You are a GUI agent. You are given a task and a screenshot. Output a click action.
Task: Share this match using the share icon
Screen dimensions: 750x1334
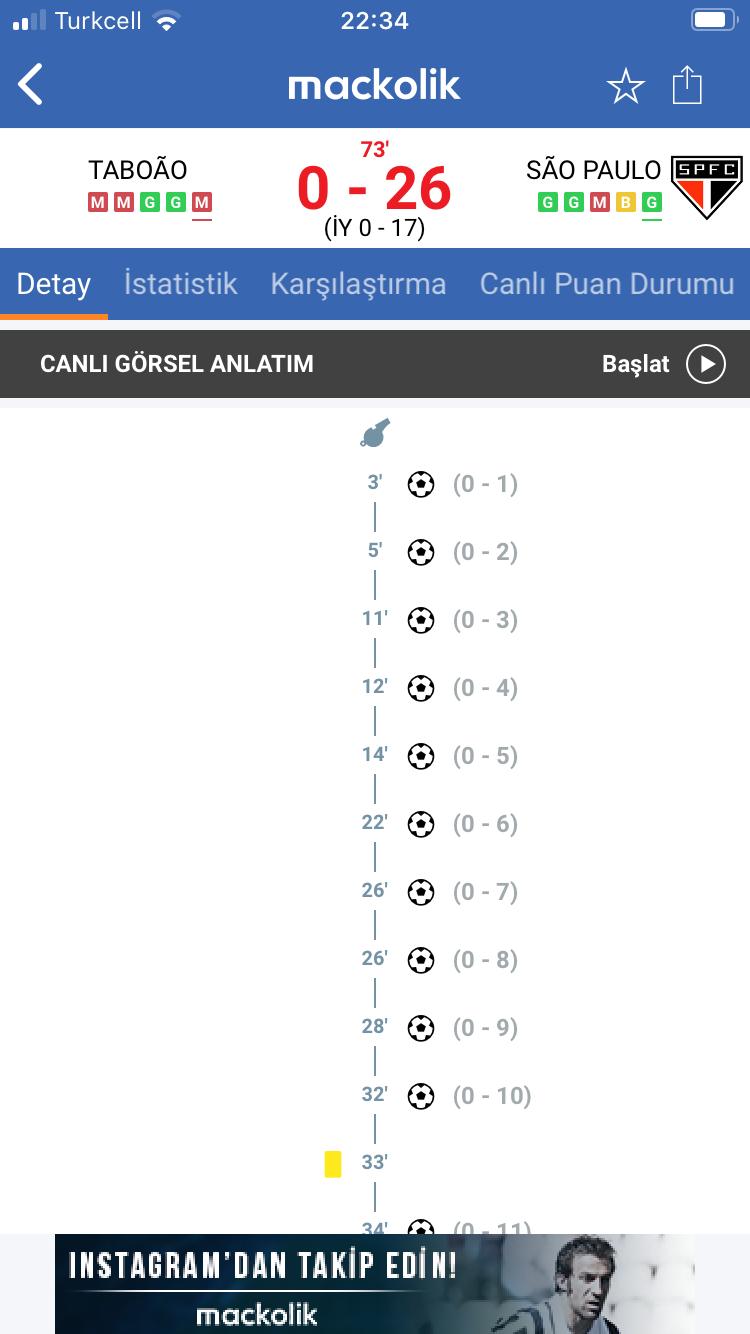pos(687,84)
